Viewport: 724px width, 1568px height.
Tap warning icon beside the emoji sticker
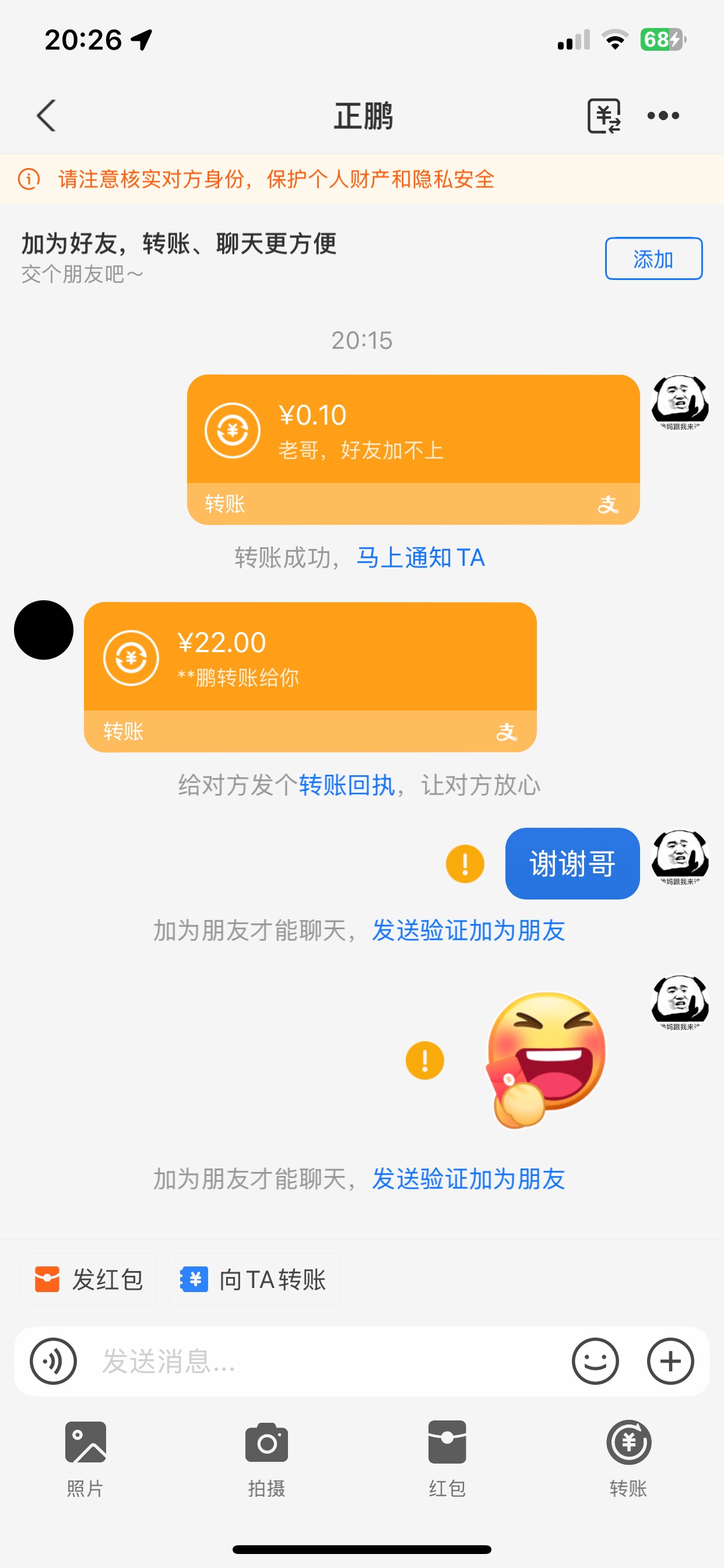(x=425, y=1060)
